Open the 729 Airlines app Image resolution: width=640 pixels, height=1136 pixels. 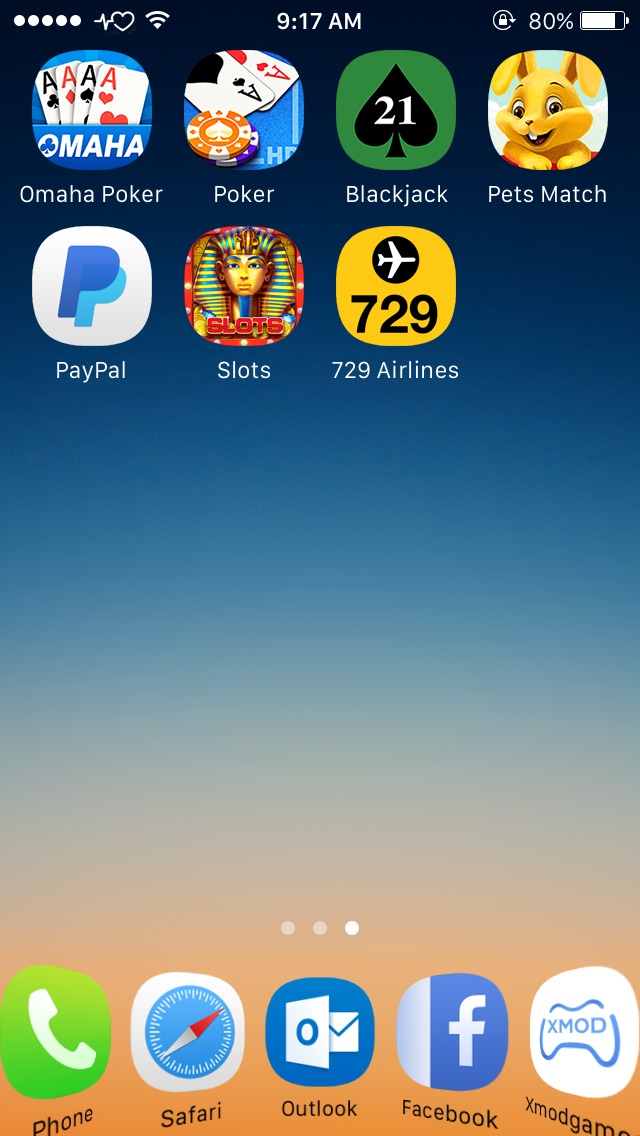tap(396, 286)
